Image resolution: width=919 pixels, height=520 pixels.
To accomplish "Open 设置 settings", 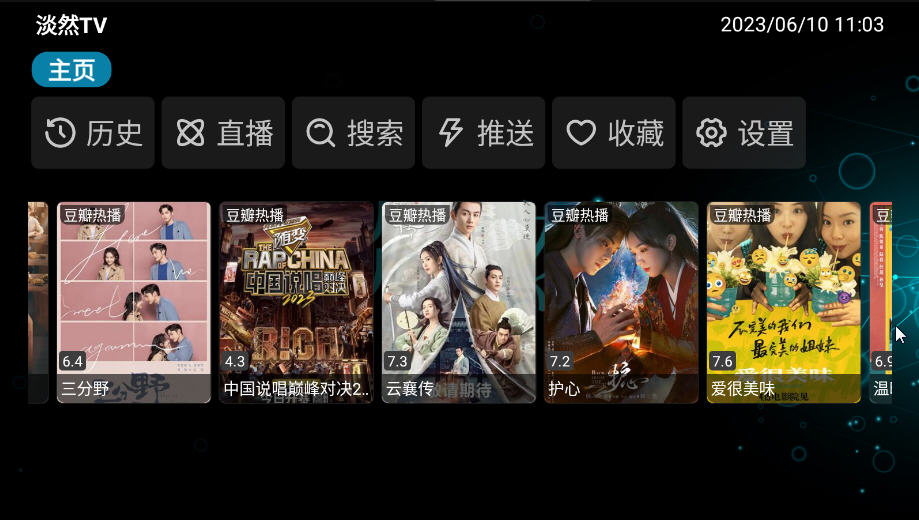I will coord(744,133).
